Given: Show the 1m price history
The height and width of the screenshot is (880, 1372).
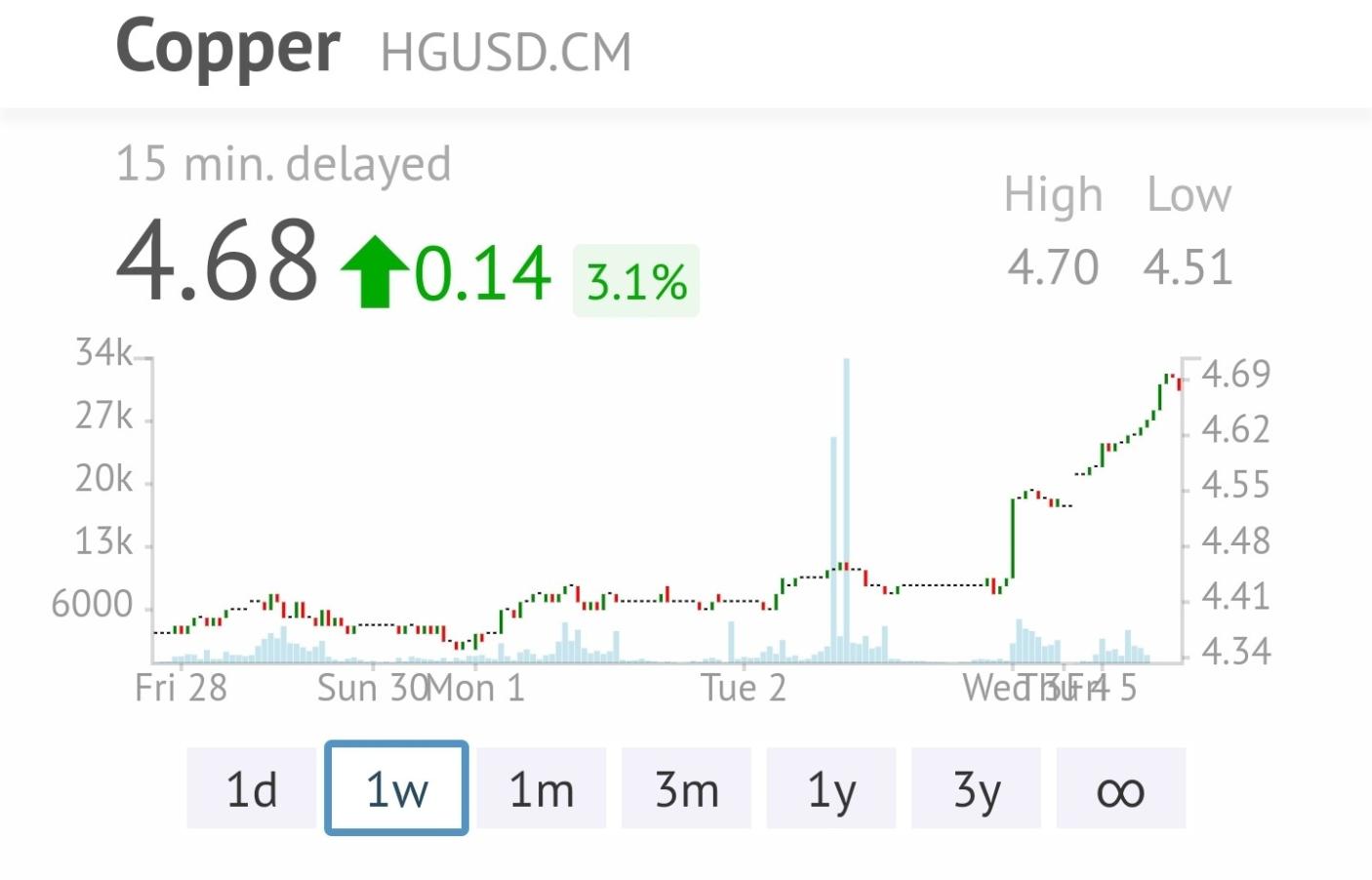Looking at the screenshot, I should [x=542, y=788].
